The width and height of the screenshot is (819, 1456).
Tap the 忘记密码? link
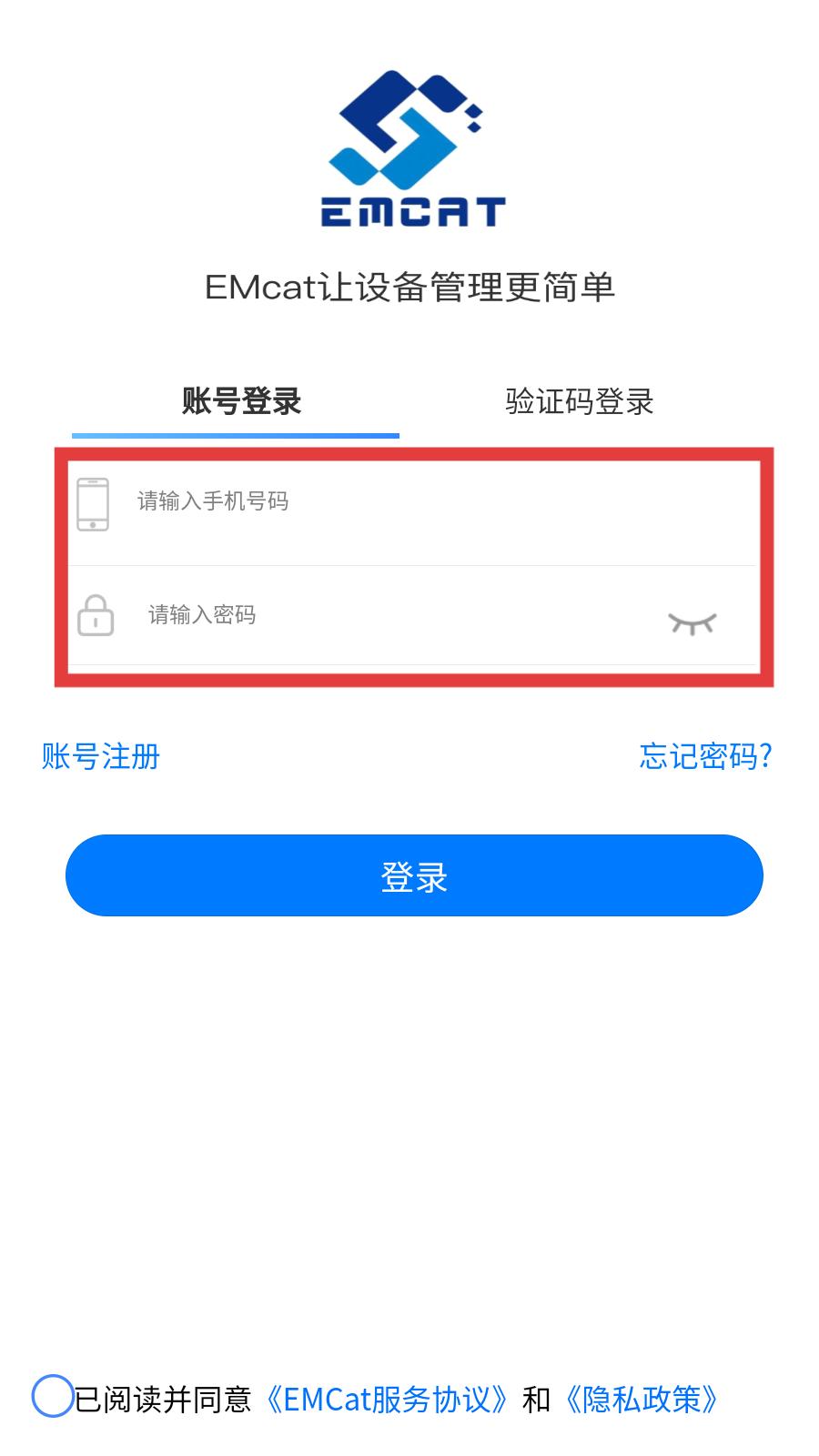[705, 756]
